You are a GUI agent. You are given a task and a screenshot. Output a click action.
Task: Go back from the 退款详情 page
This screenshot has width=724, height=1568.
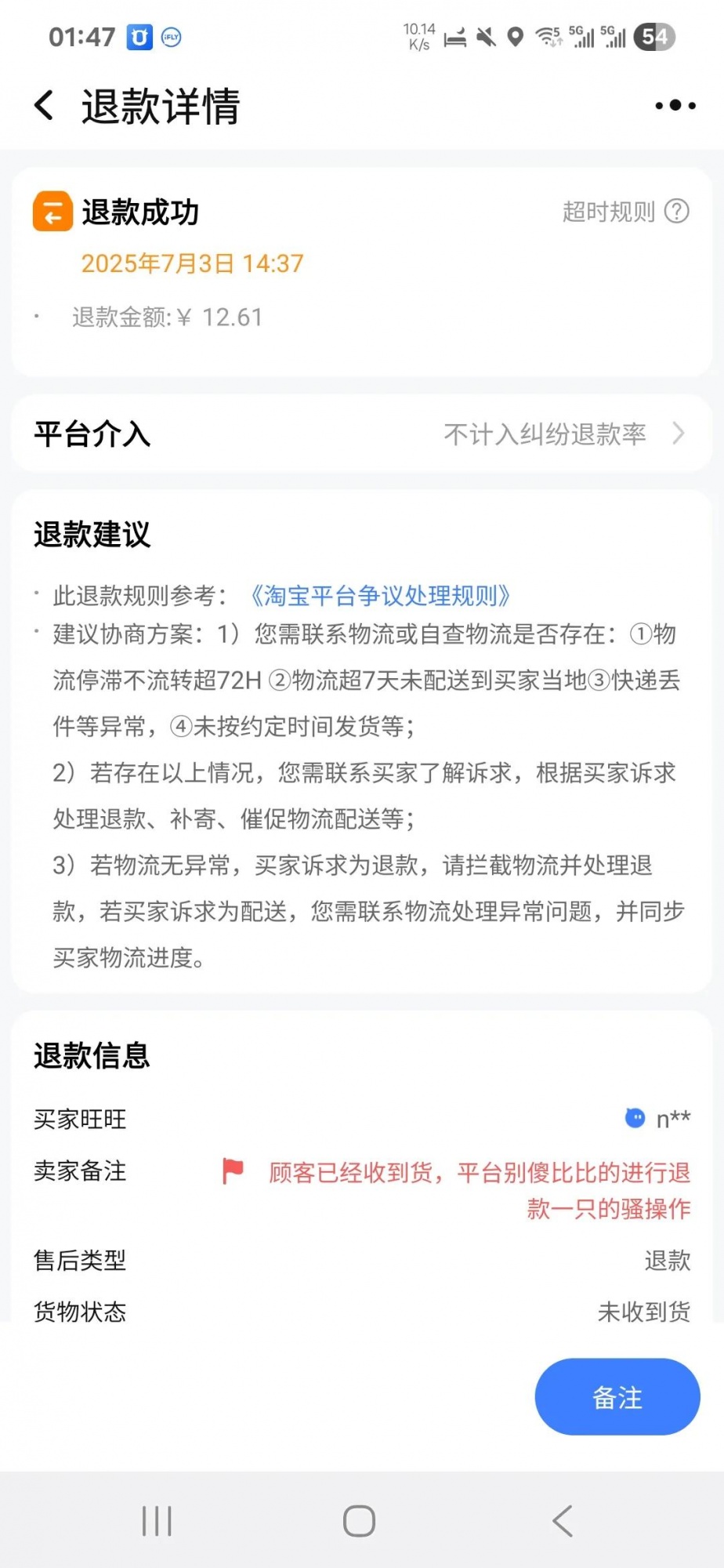coord(45,105)
